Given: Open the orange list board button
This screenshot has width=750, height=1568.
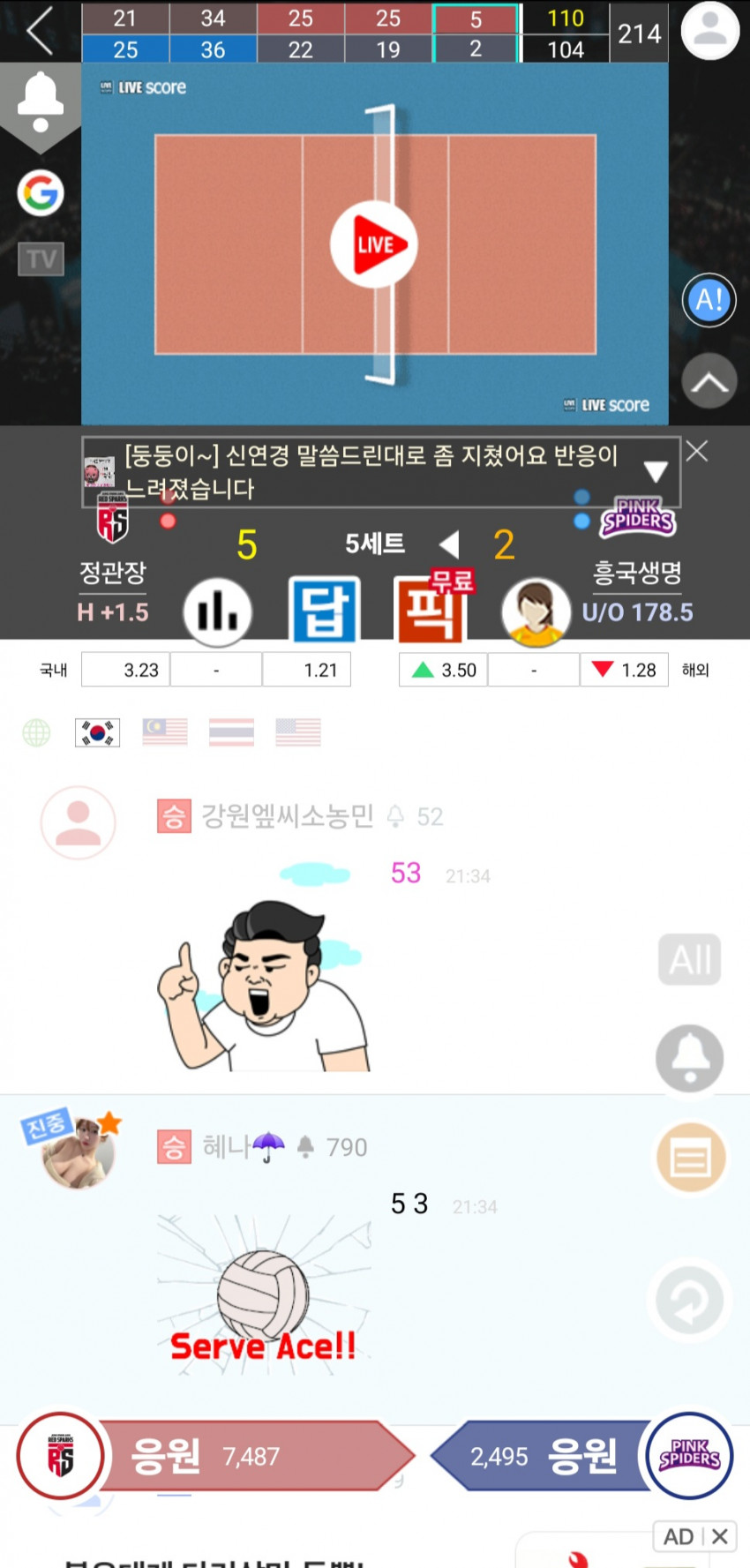Looking at the screenshot, I should pyautogui.click(x=690, y=1158).
